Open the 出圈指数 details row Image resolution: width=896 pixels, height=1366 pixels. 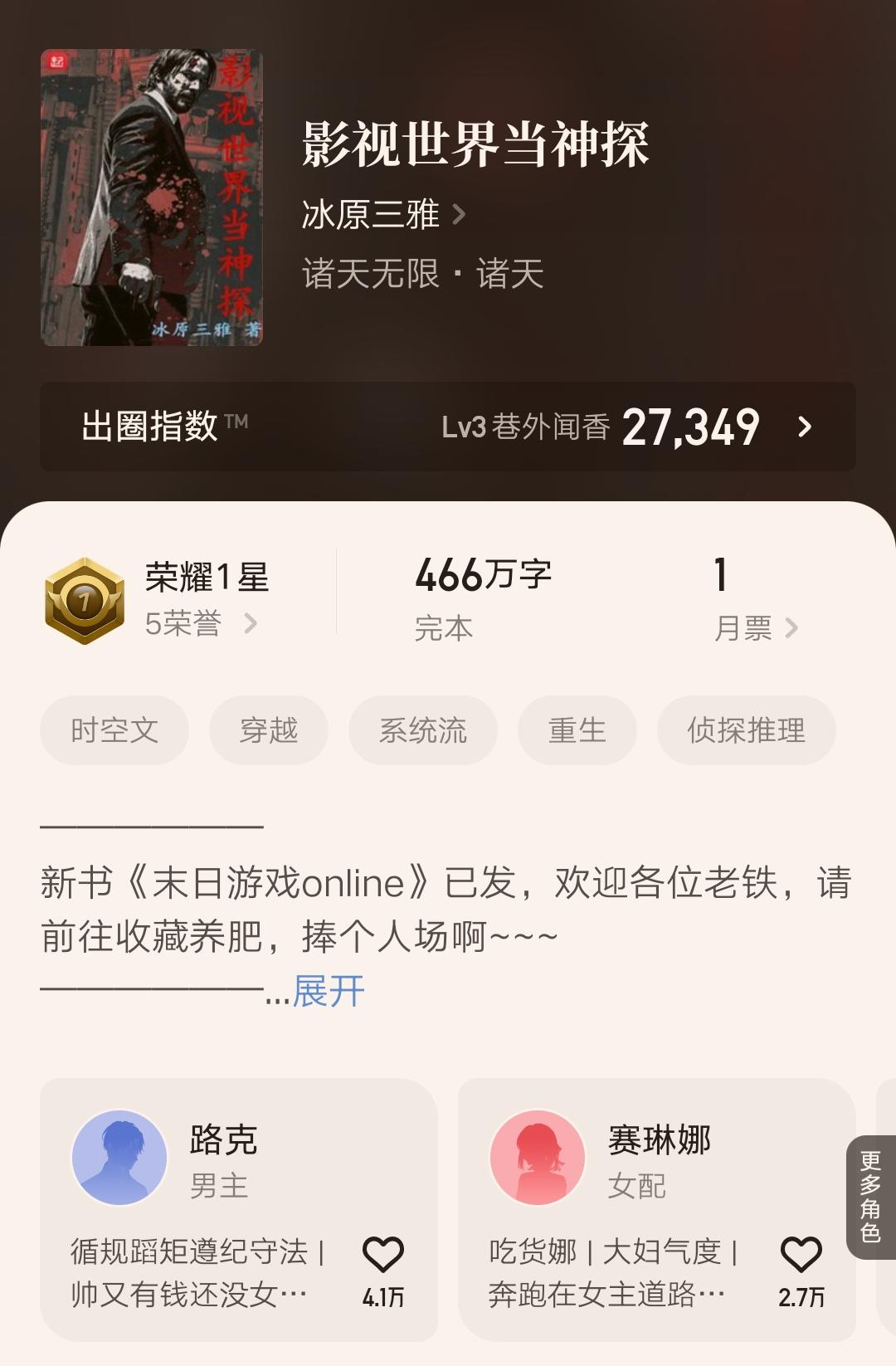pyautogui.click(x=448, y=427)
